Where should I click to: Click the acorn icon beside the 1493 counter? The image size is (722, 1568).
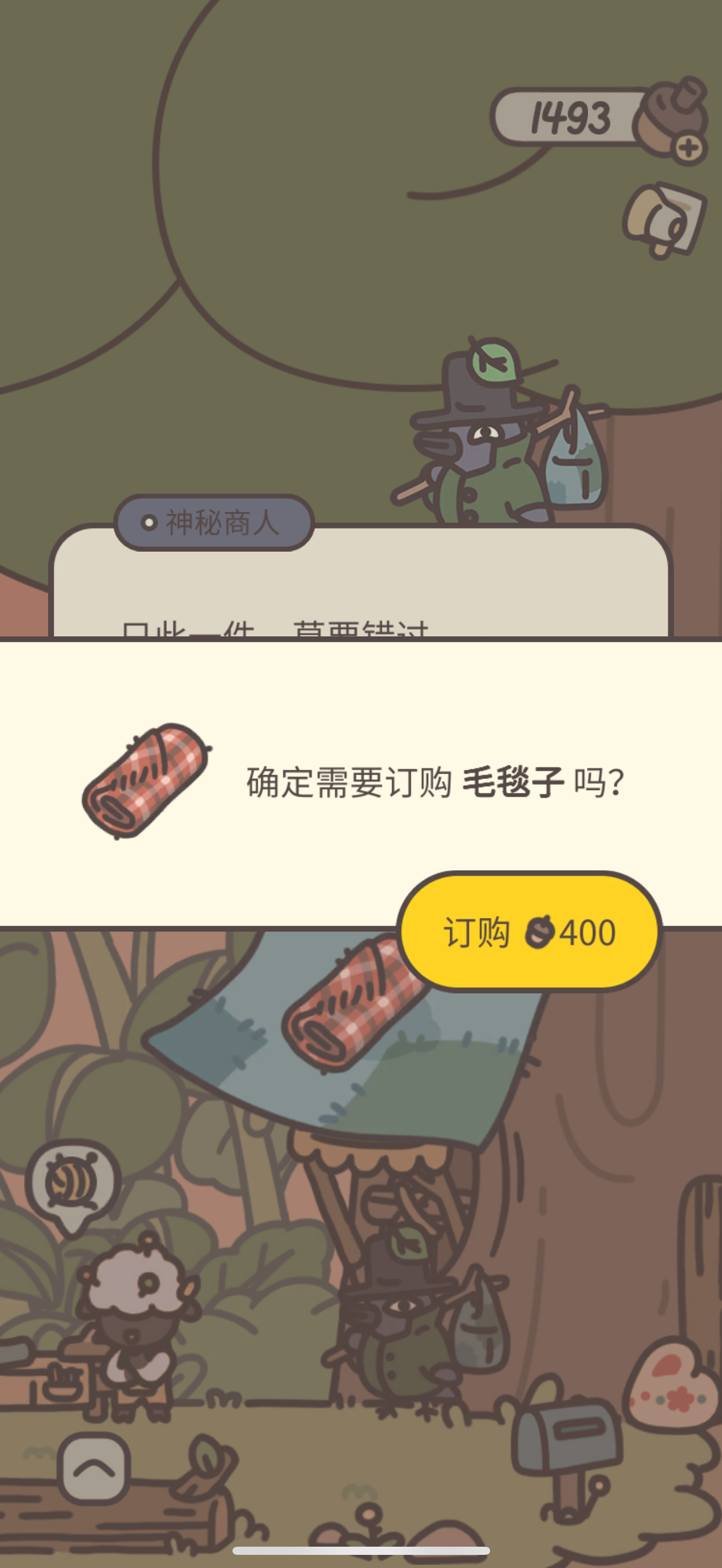[667, 116]
